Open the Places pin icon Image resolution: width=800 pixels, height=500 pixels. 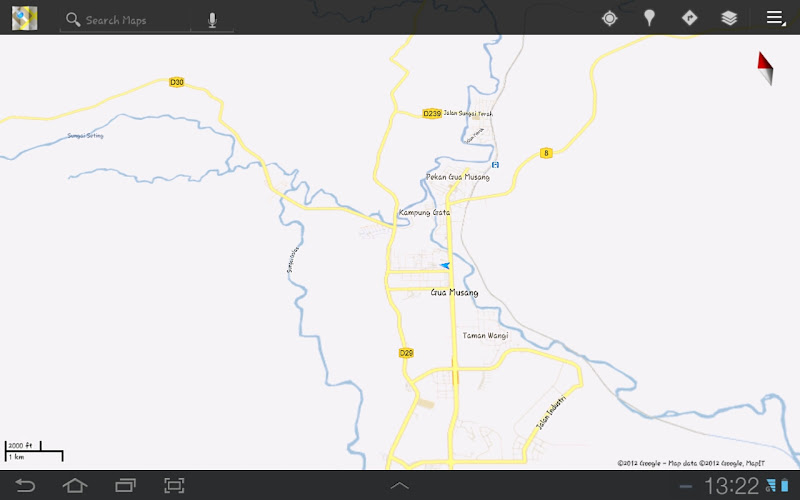[649, 18]
